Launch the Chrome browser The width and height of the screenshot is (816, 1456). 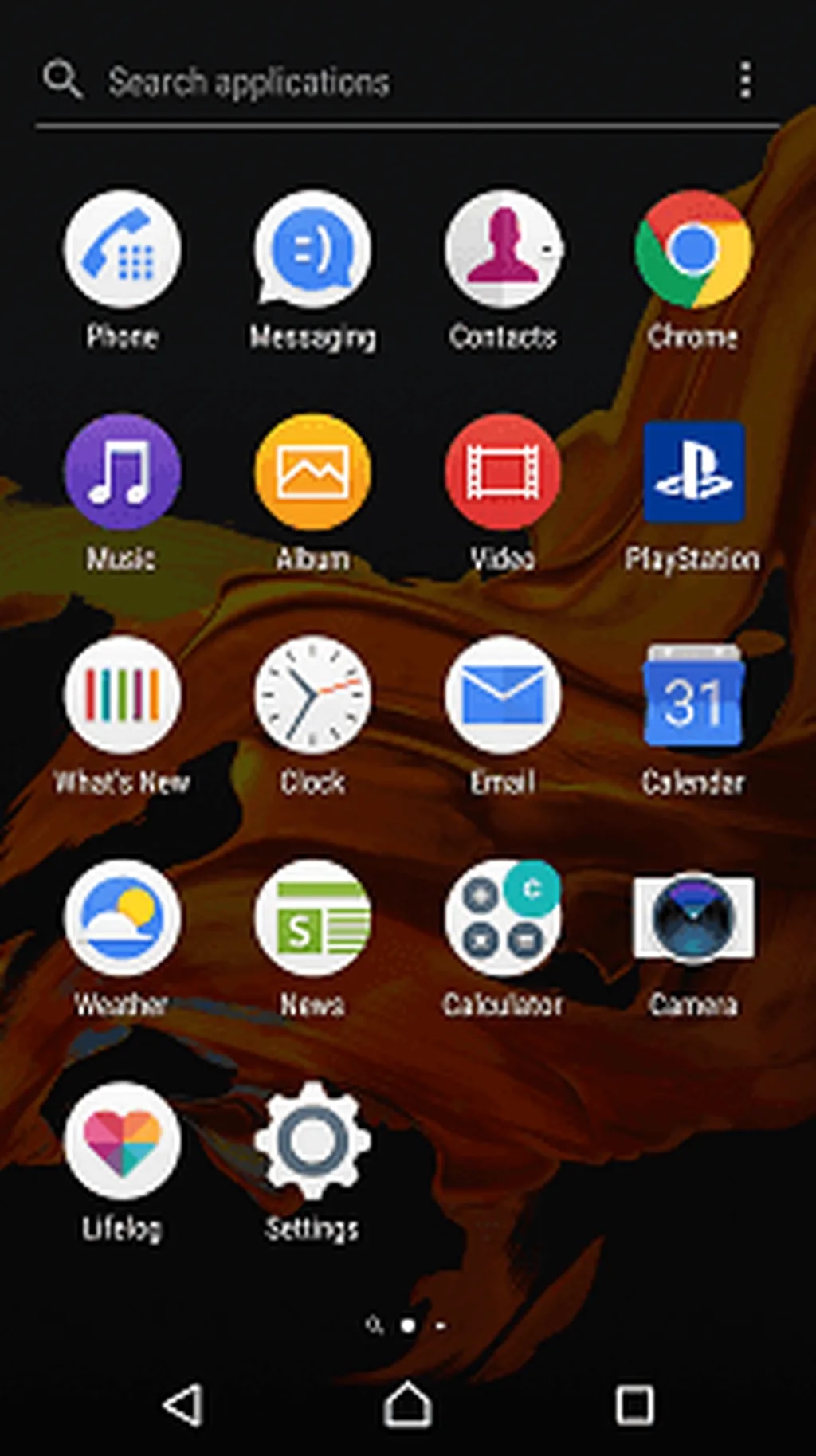[693, 250]
